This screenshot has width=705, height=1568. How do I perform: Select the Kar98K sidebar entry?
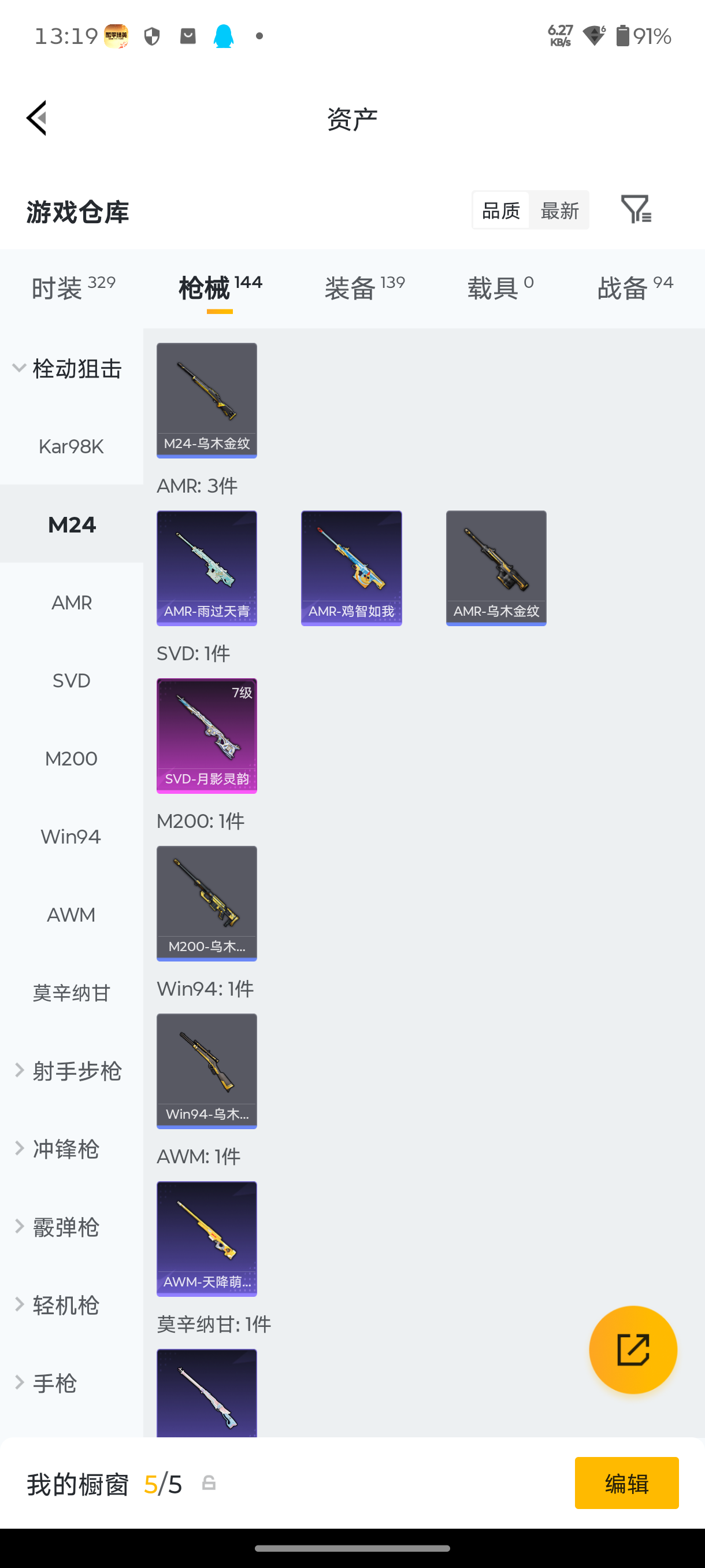[x=71, y=446]
